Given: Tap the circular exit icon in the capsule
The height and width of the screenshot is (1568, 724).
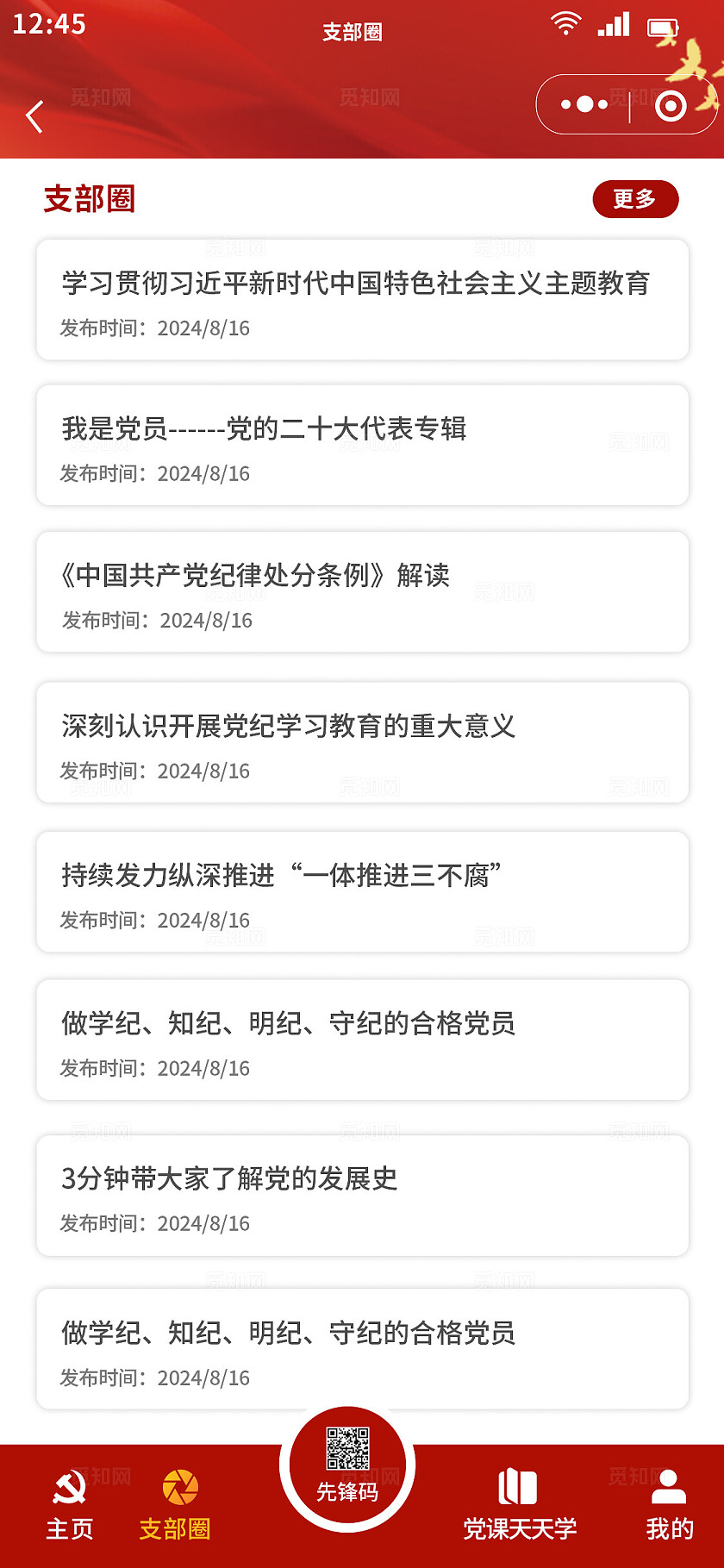Looking at the screenshot, I should 670,104.
